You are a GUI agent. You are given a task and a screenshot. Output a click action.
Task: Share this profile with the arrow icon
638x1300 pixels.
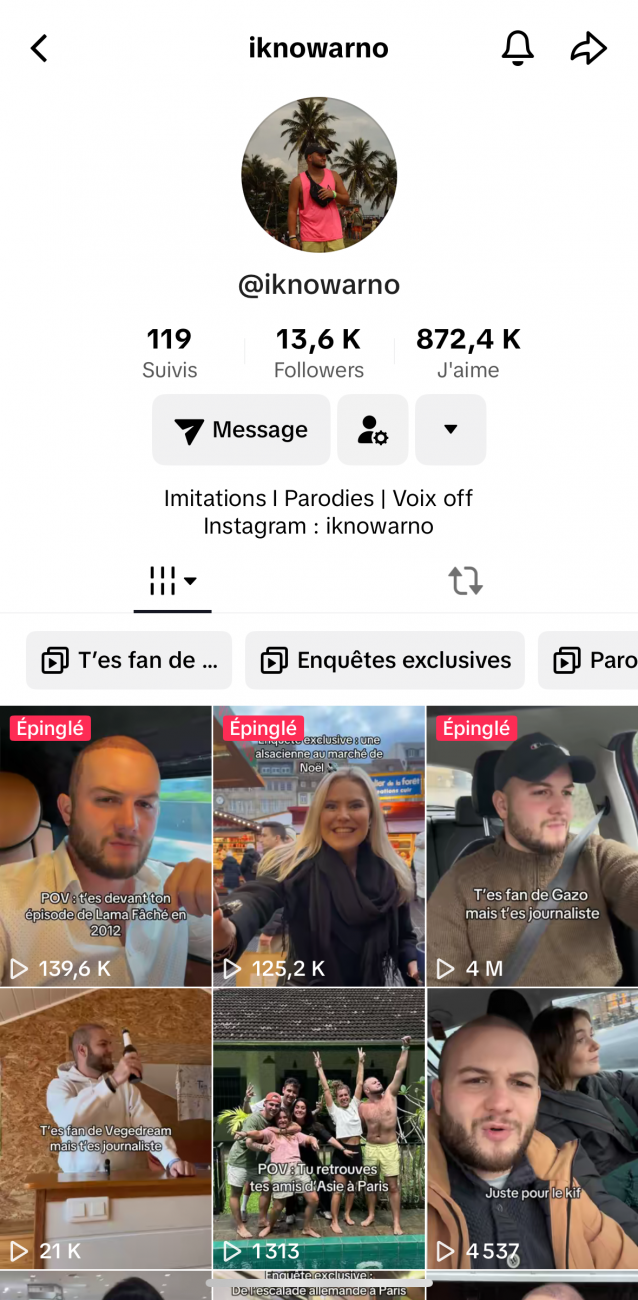(588, 48)
